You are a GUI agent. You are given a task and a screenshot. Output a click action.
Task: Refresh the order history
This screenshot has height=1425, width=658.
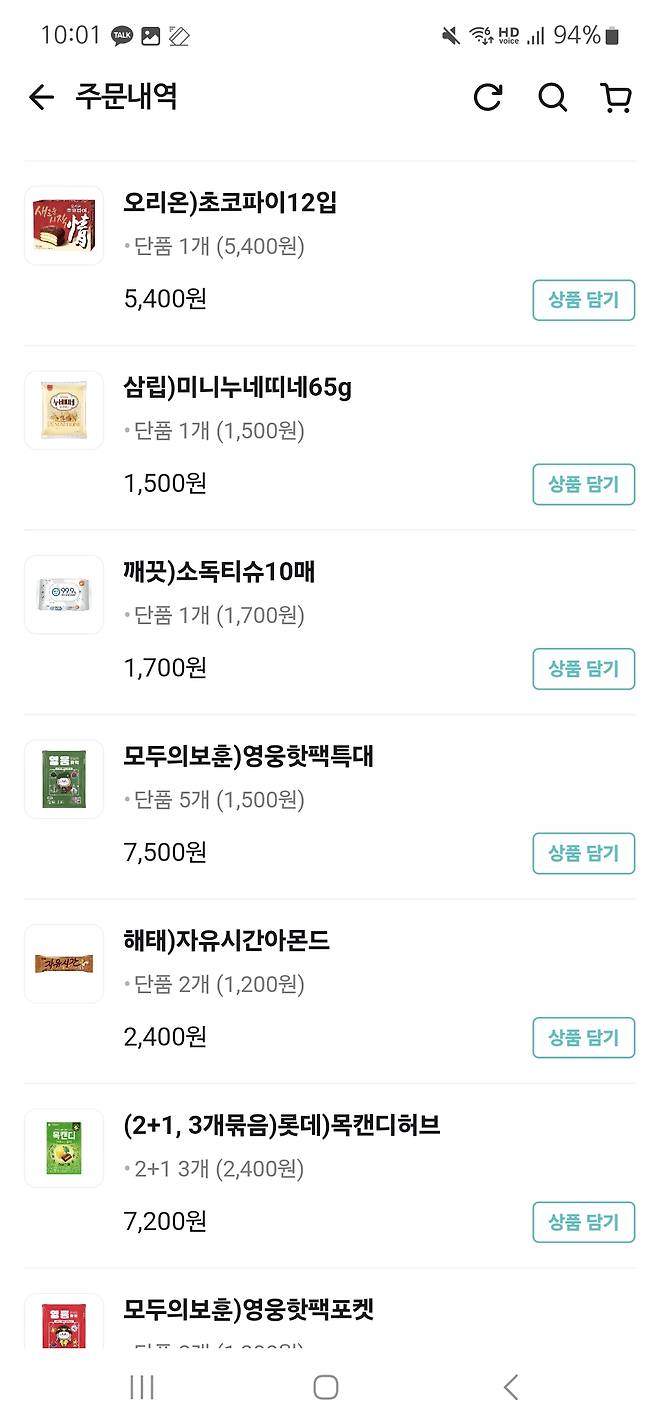487,97
